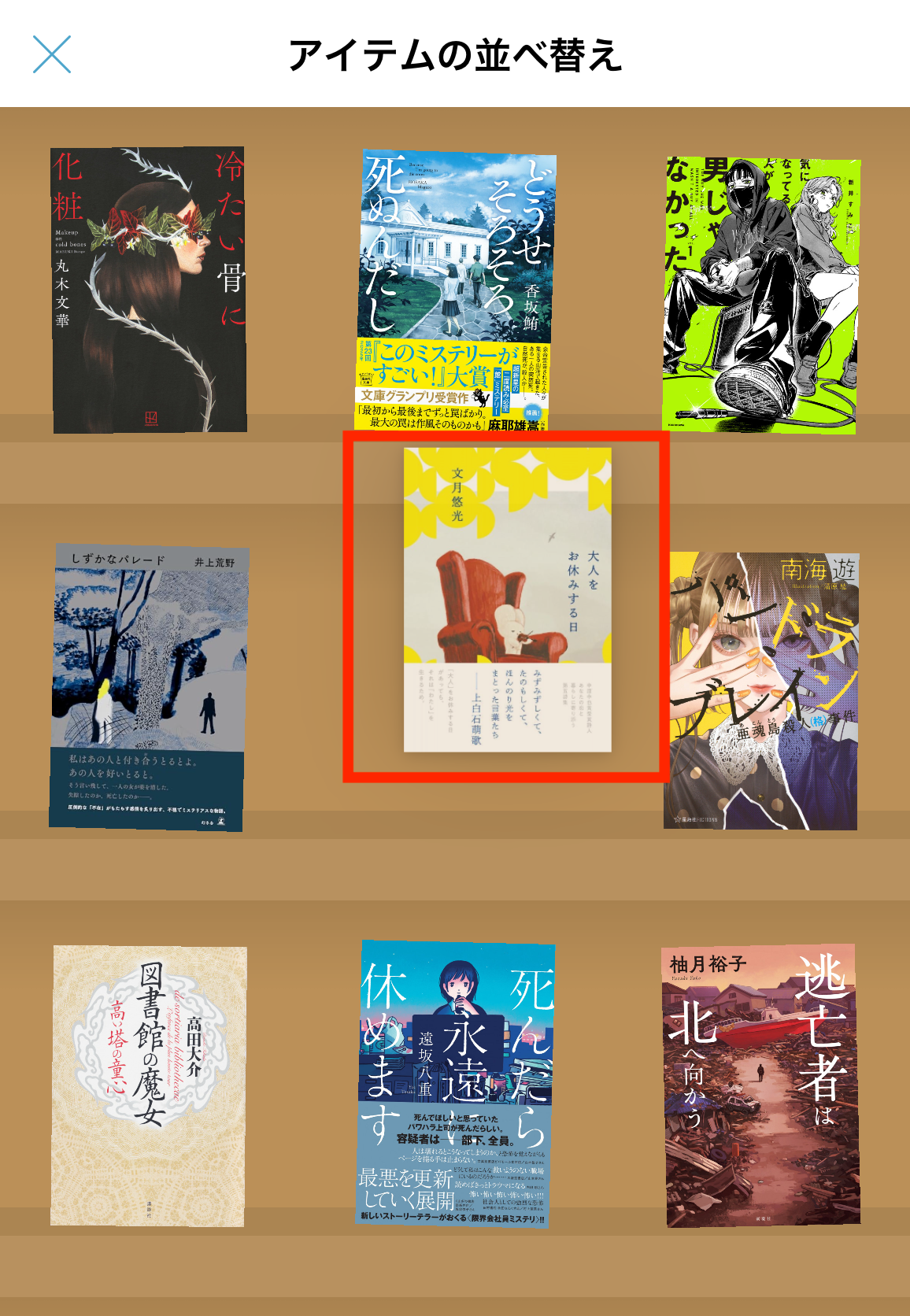Close the item reorder screen
The image size is (910, 1316).
click(52, 54)
